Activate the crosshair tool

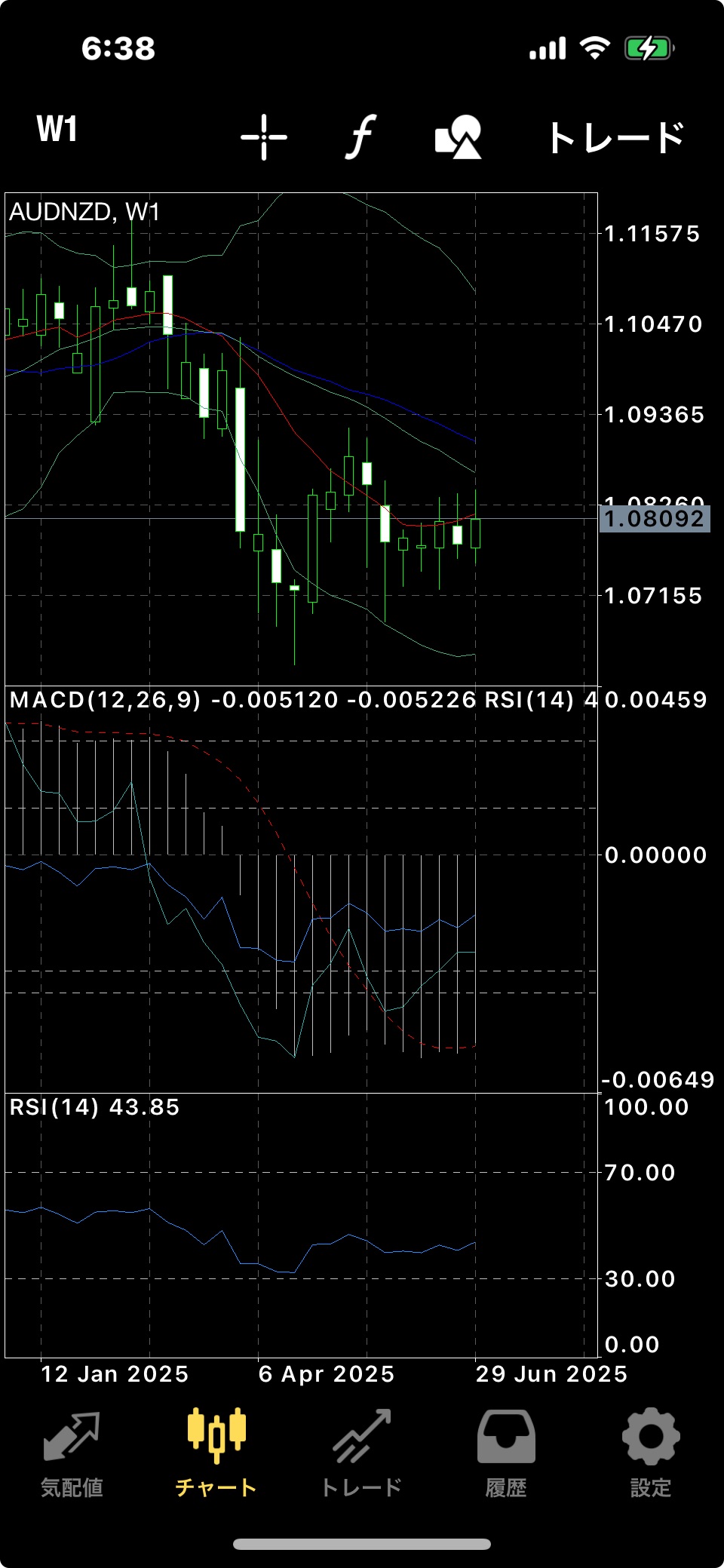264,137
